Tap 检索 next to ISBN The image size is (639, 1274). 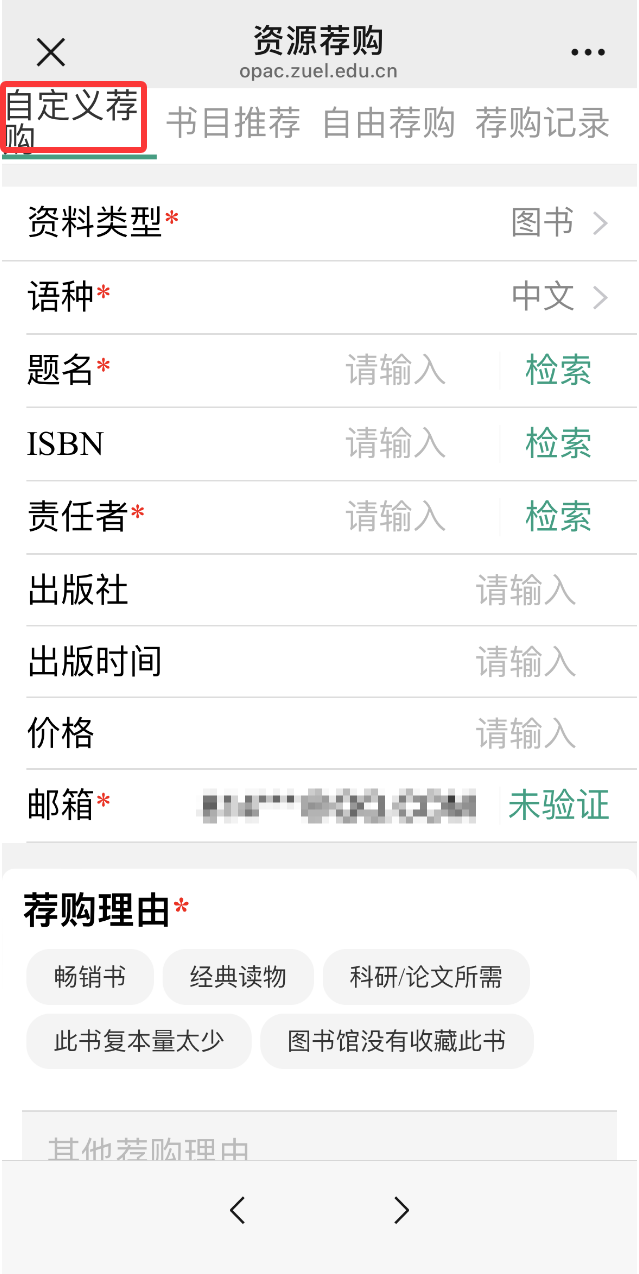point(558,444)
